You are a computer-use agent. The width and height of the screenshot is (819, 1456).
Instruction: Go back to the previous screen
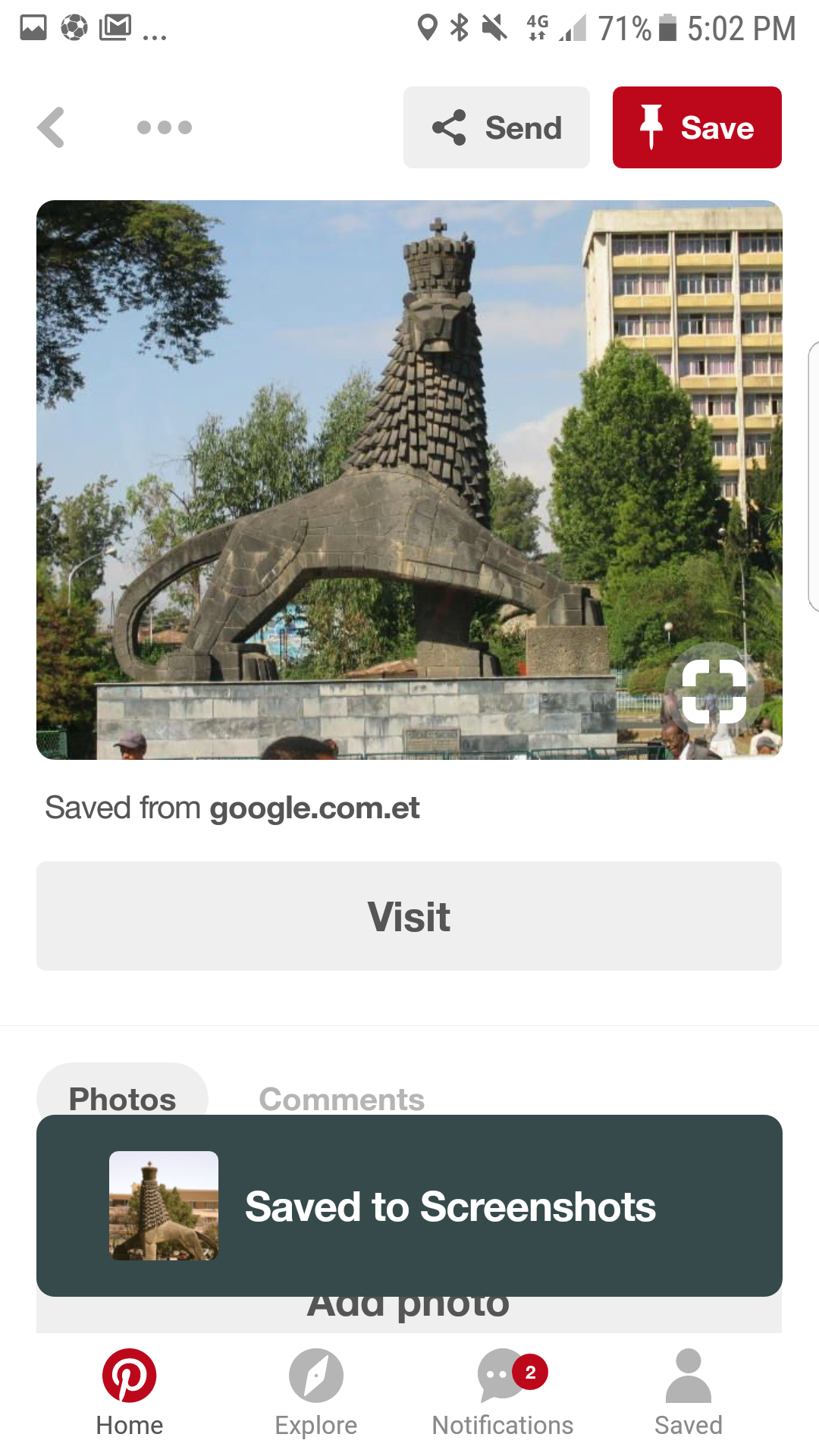tap(51, 127)
